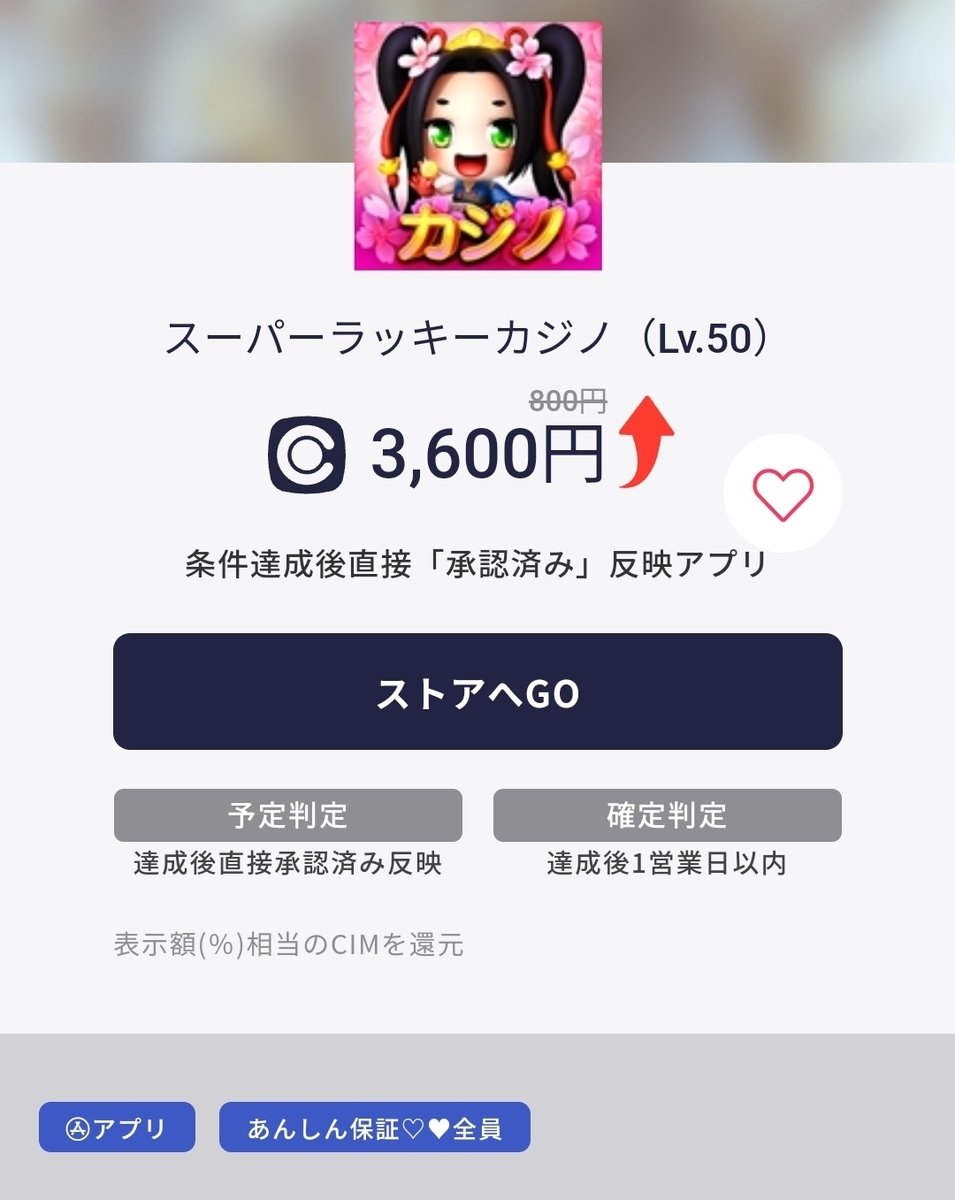Select the あんしん保証♡♥全員 tag
Image resolution: width=955 pixels, height=1200 pixels.
[374, 1126]
